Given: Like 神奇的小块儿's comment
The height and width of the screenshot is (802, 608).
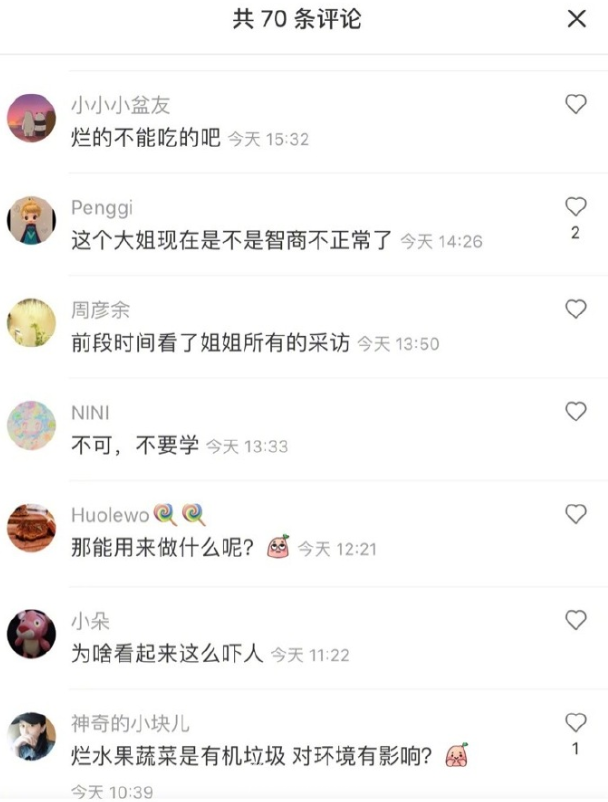Looking at the screenshot, I should pos(576,722).
